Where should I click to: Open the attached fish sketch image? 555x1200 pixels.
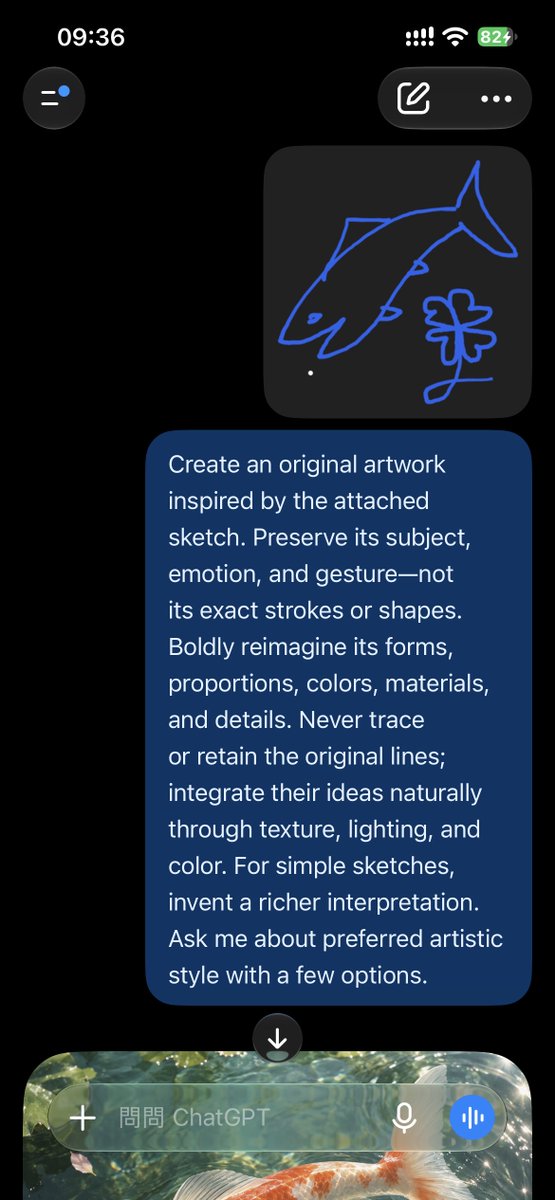coord(398,282)
